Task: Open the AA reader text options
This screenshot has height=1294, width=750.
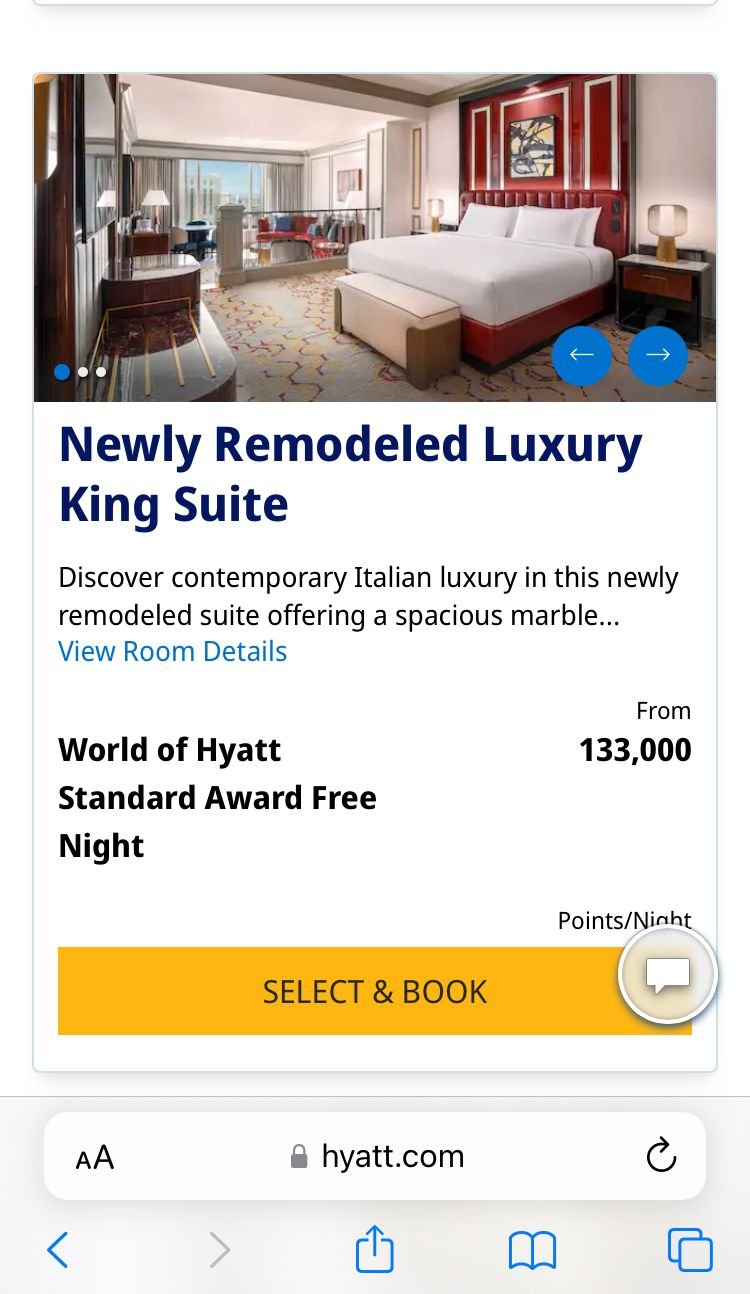Action: [x=95, y=1158]
